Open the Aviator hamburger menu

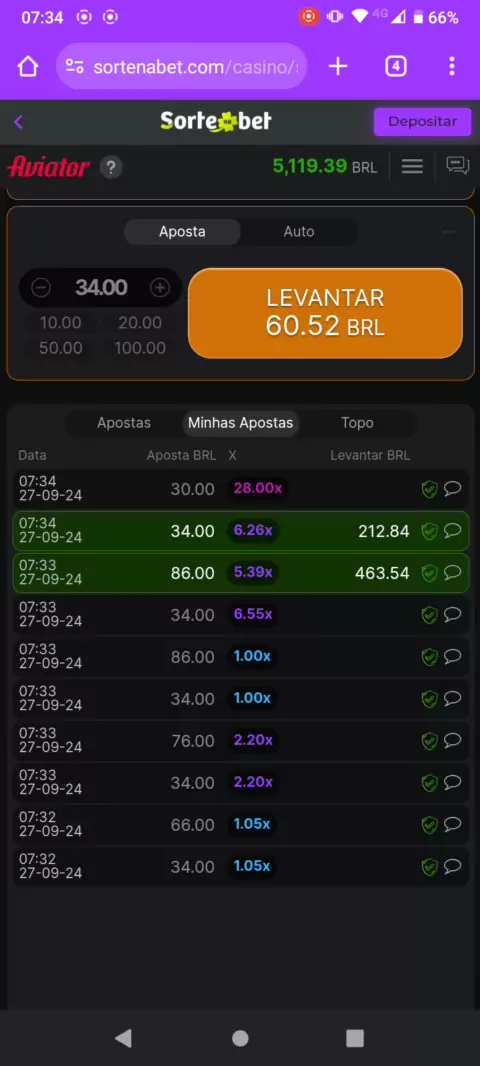coord(412,167)
